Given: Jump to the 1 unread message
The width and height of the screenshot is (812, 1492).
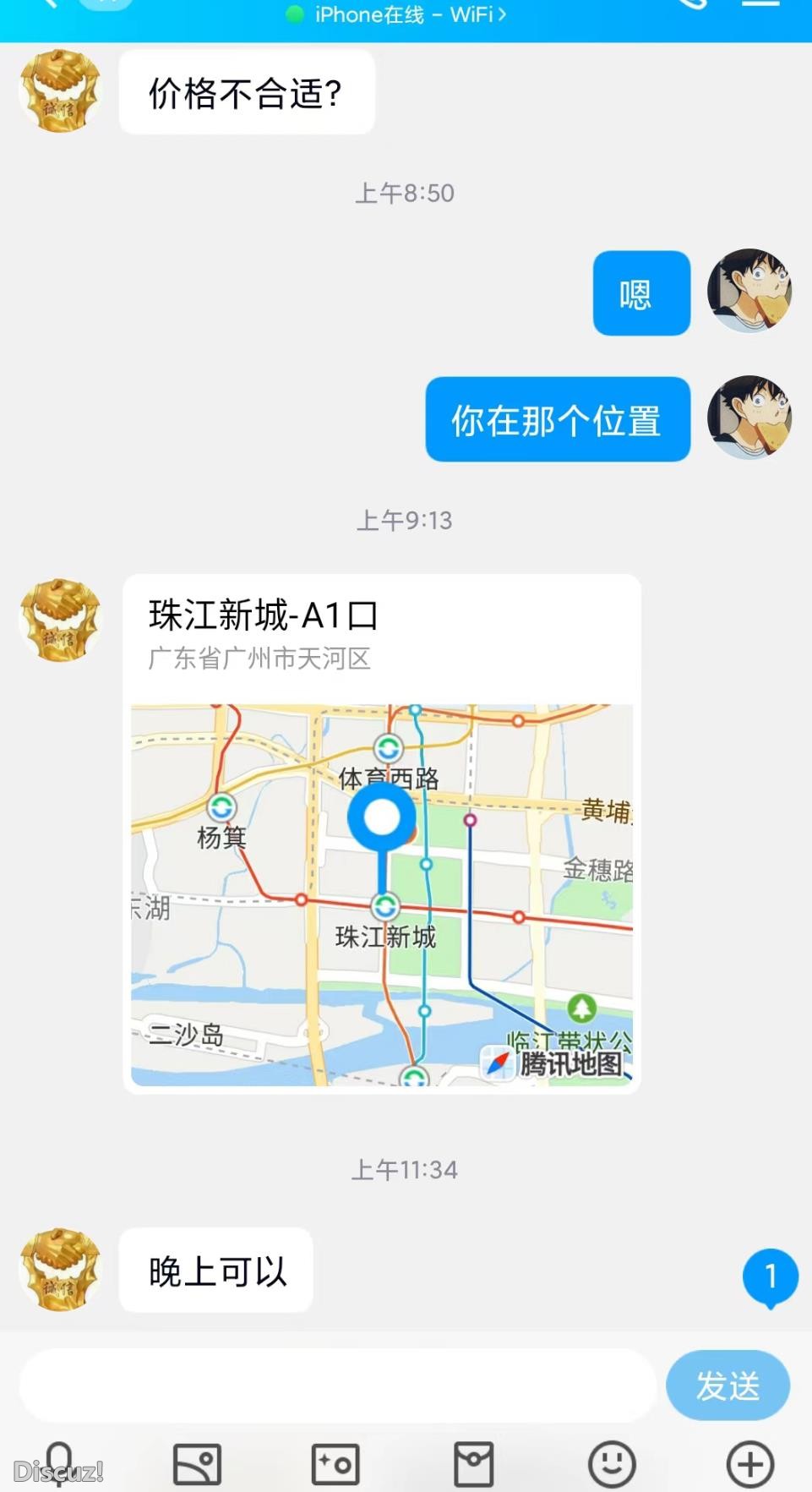Looking at the screenshot, I should [x=770, y=1276].
